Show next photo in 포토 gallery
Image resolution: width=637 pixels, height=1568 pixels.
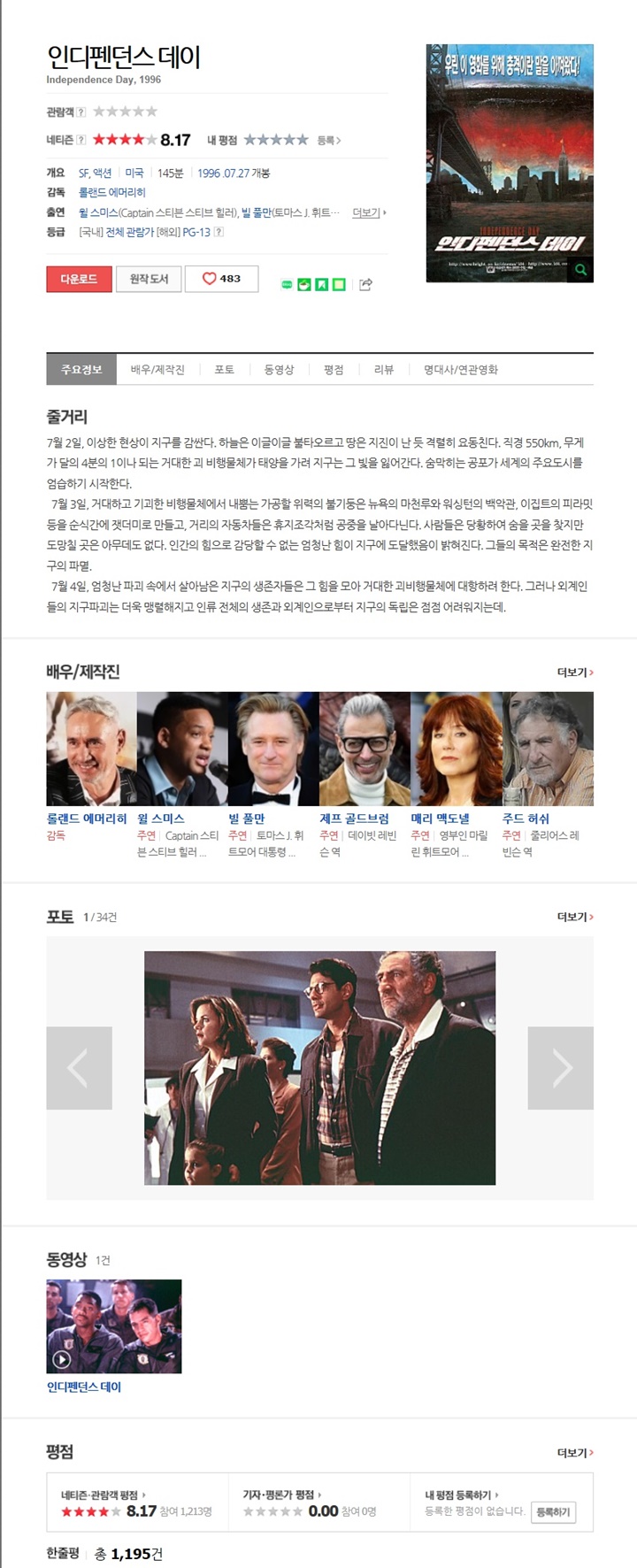560,1068
